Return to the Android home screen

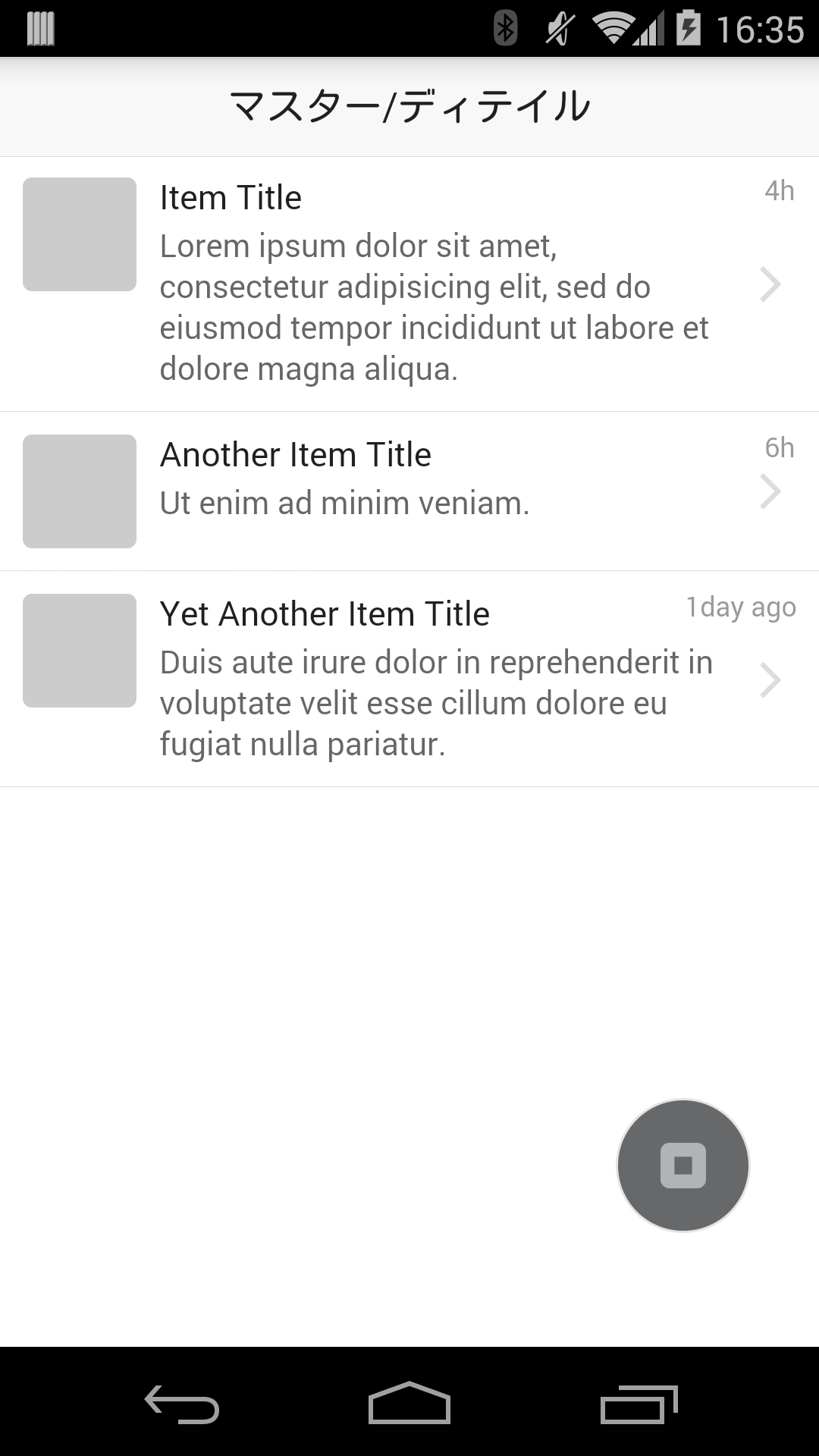point(409,1403)
